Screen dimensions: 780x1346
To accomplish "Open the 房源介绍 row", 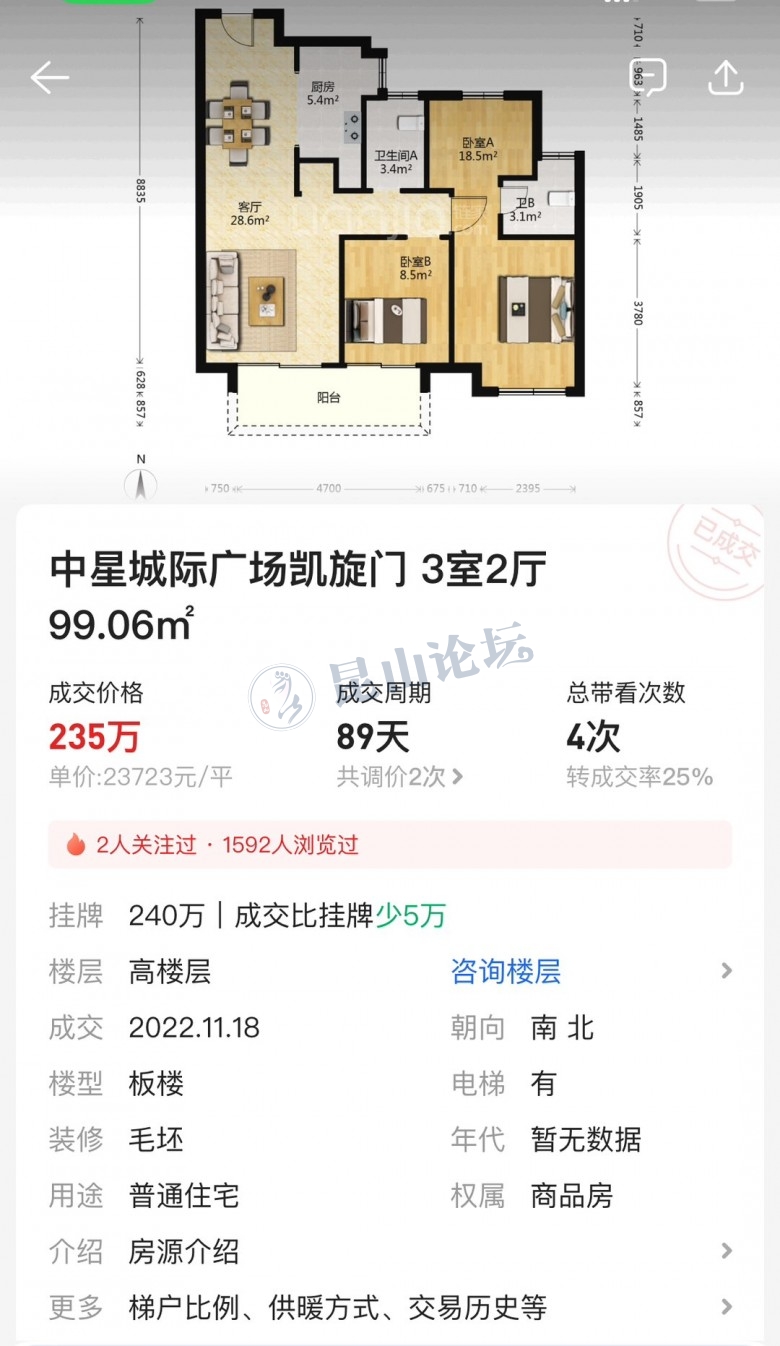I will click(390, 1251).
